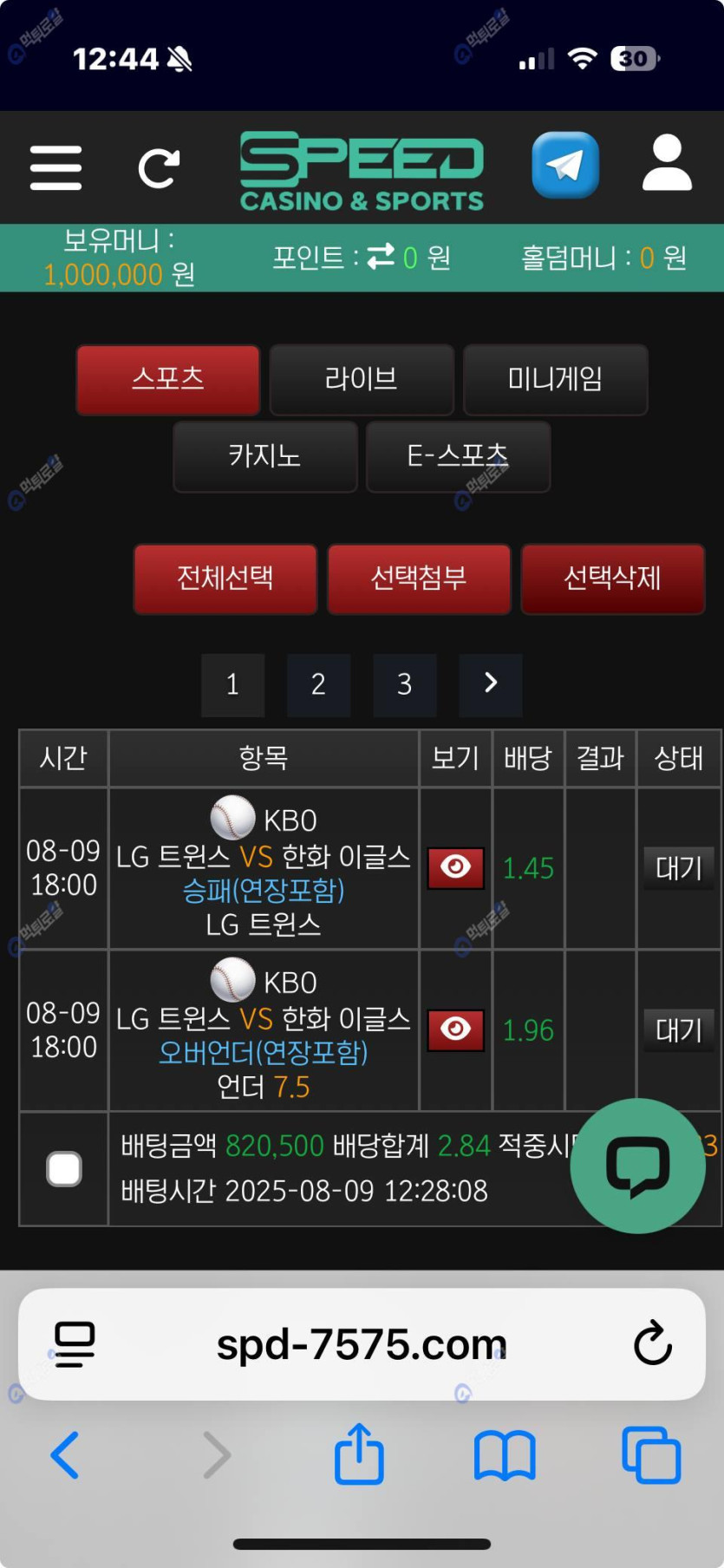Tap the refresh icon in the header
This screenshot has width=724, height=1568.
point(159,167)
